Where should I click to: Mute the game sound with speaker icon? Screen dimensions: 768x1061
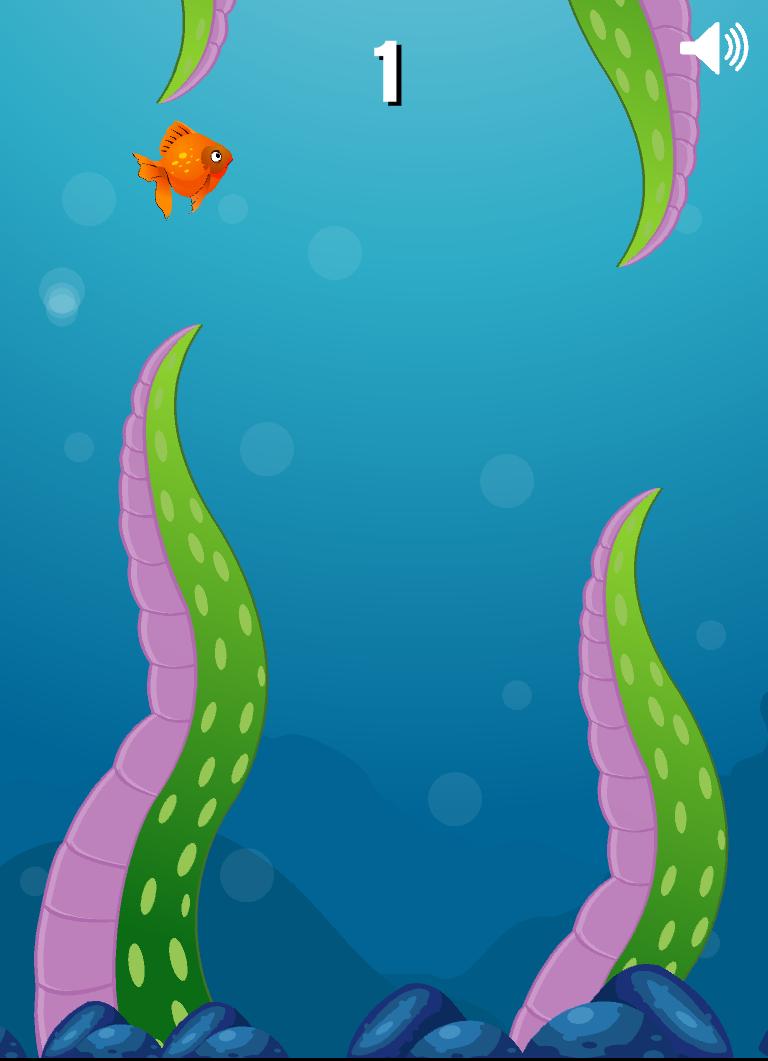tap(713, 47)
